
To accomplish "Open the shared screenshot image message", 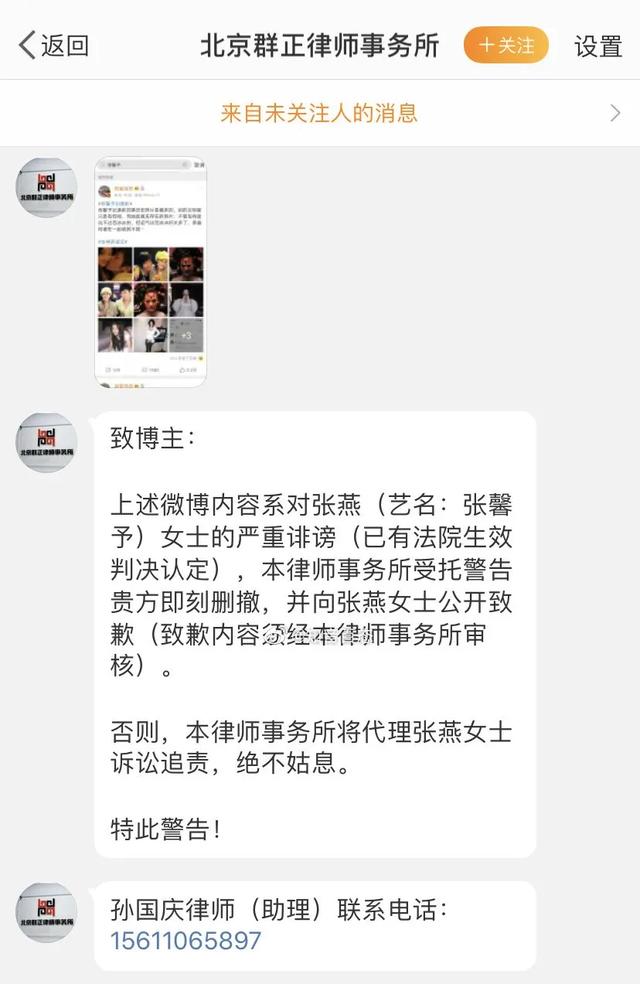I will (151, 271).
